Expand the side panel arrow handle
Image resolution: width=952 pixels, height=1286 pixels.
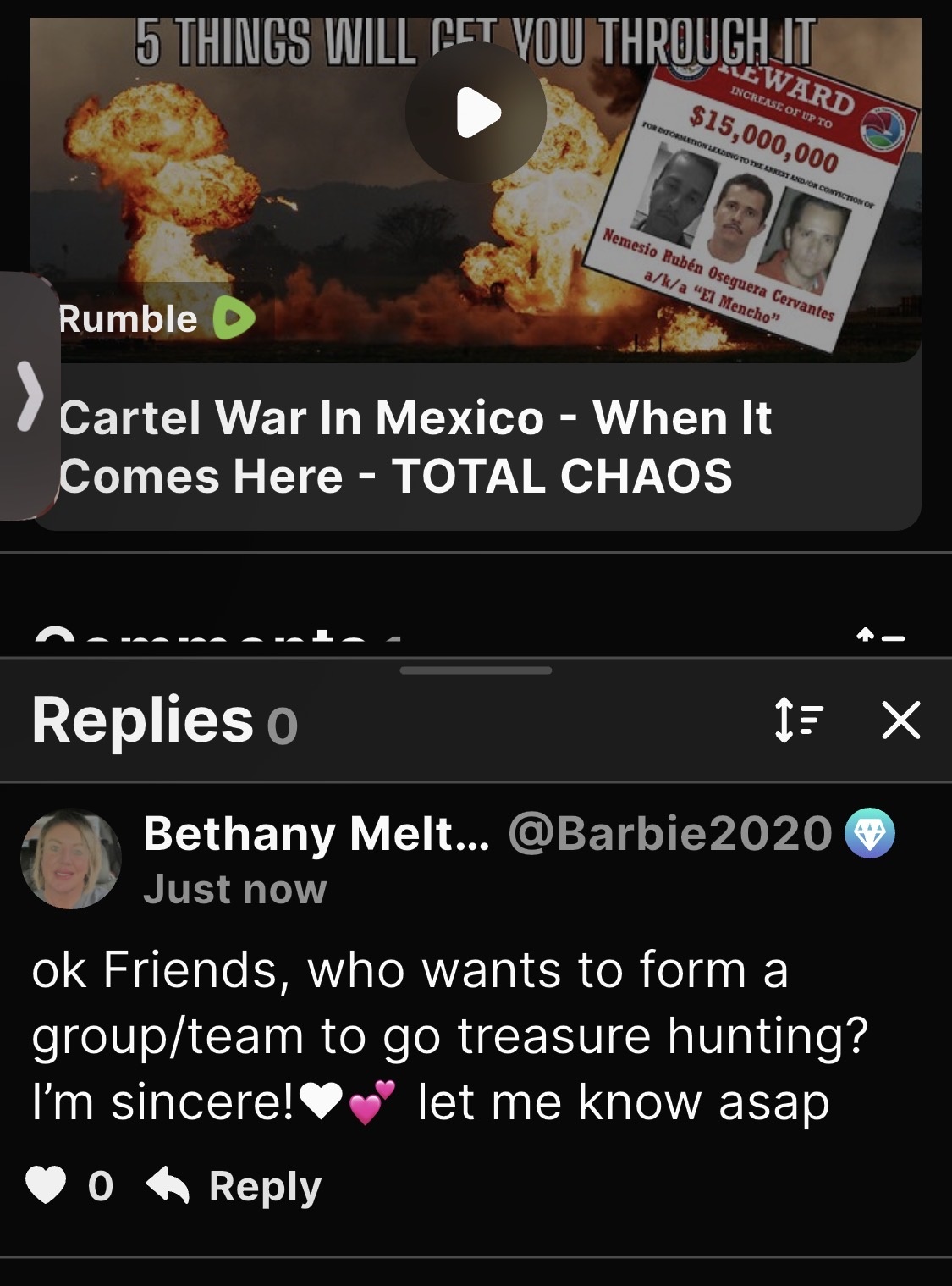tap(30, 396)
